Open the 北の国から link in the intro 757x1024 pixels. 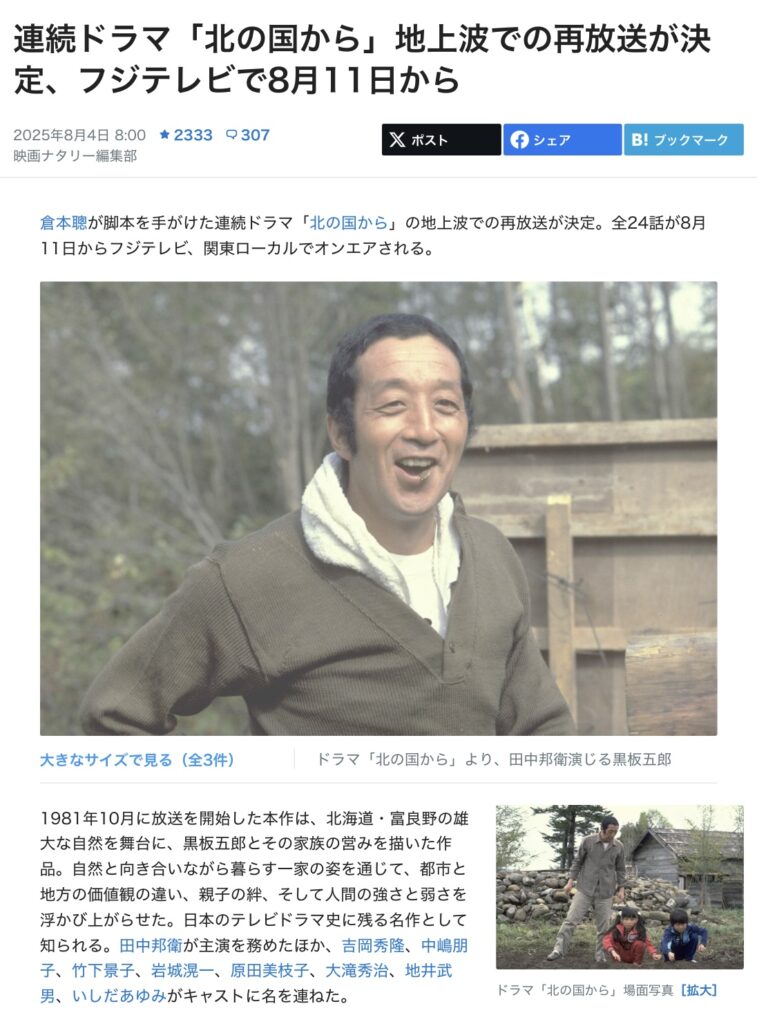click(x=349, y=222)
